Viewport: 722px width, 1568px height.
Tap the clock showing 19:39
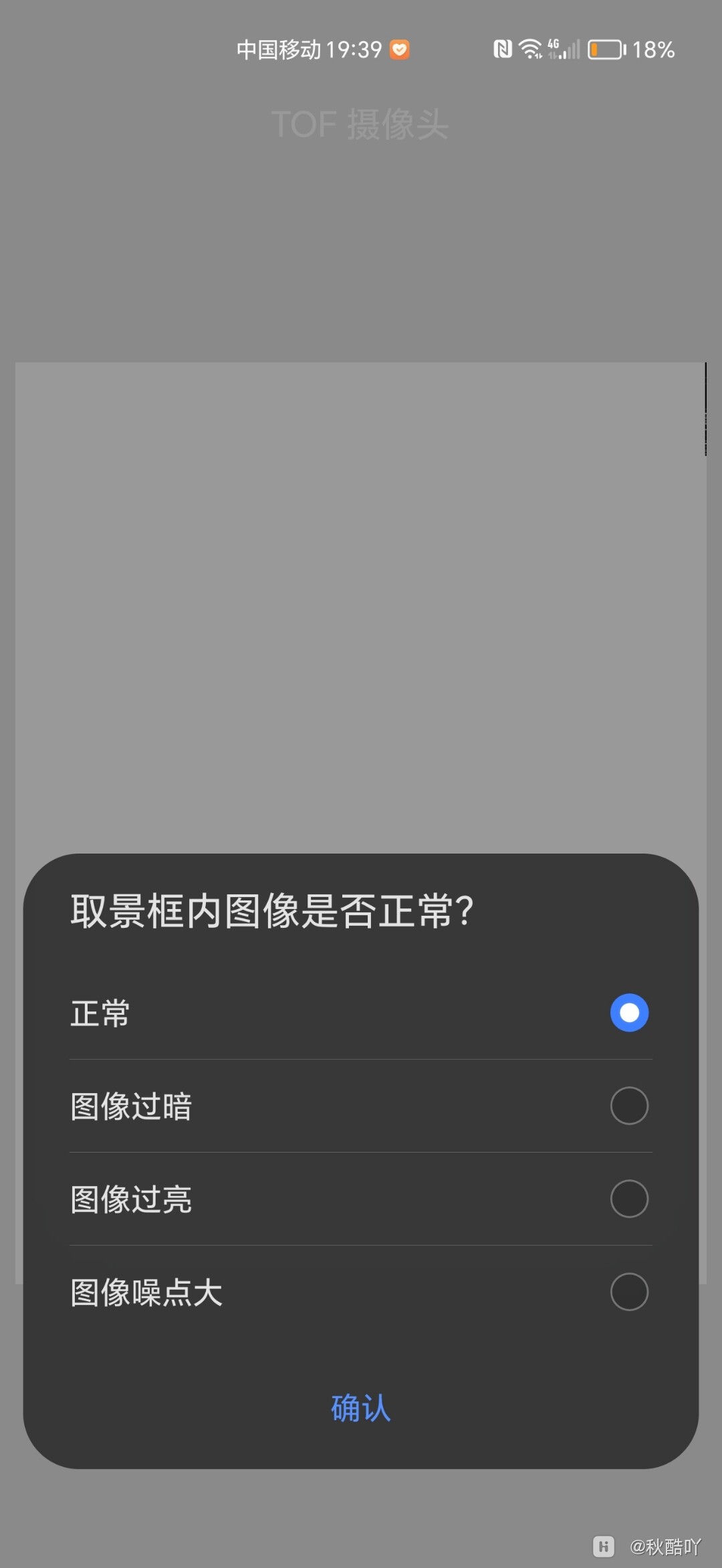pyautogui.click(x=354, y=49)
